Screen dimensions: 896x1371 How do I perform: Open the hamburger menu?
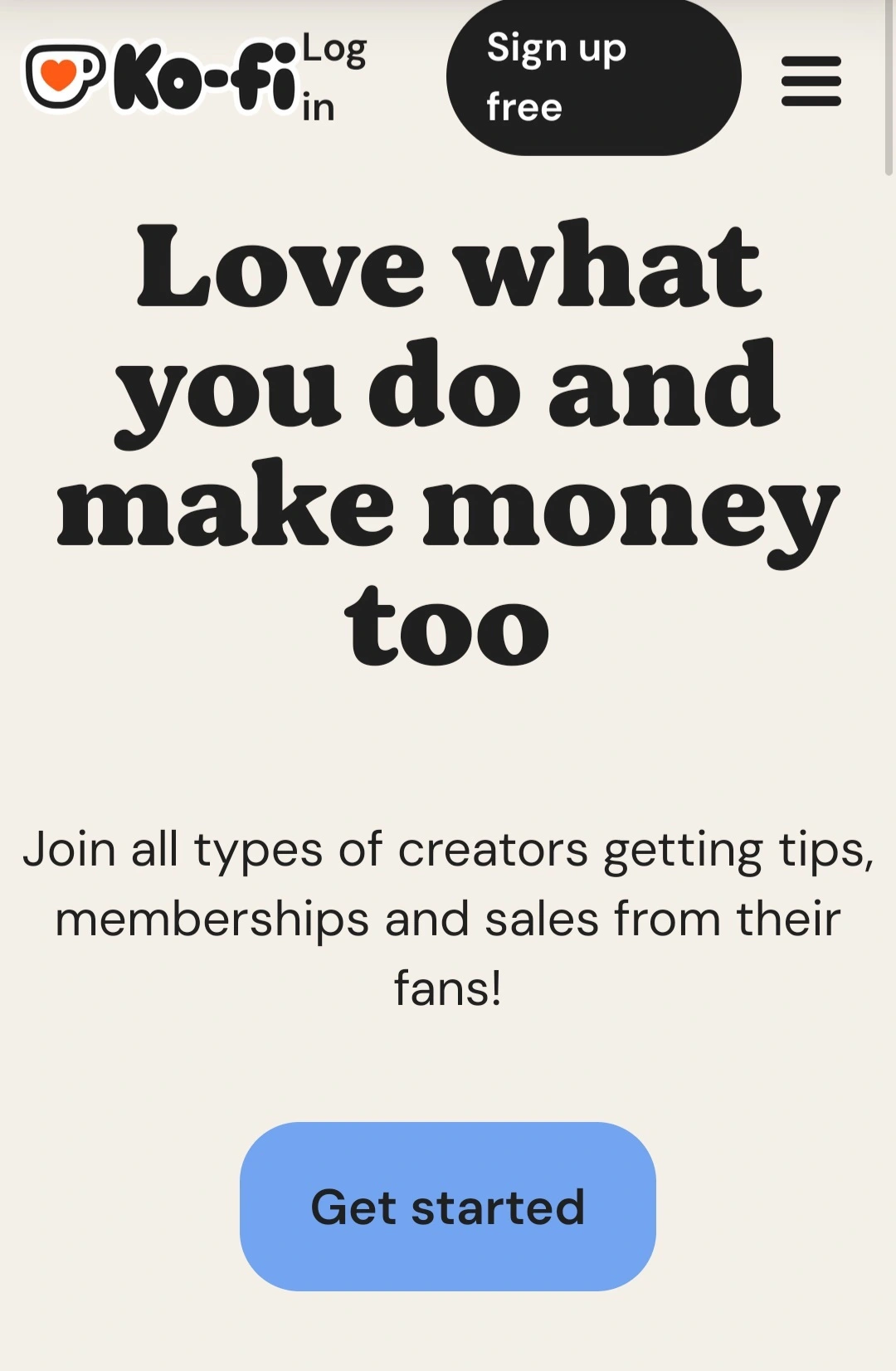(x=811, y=81)
